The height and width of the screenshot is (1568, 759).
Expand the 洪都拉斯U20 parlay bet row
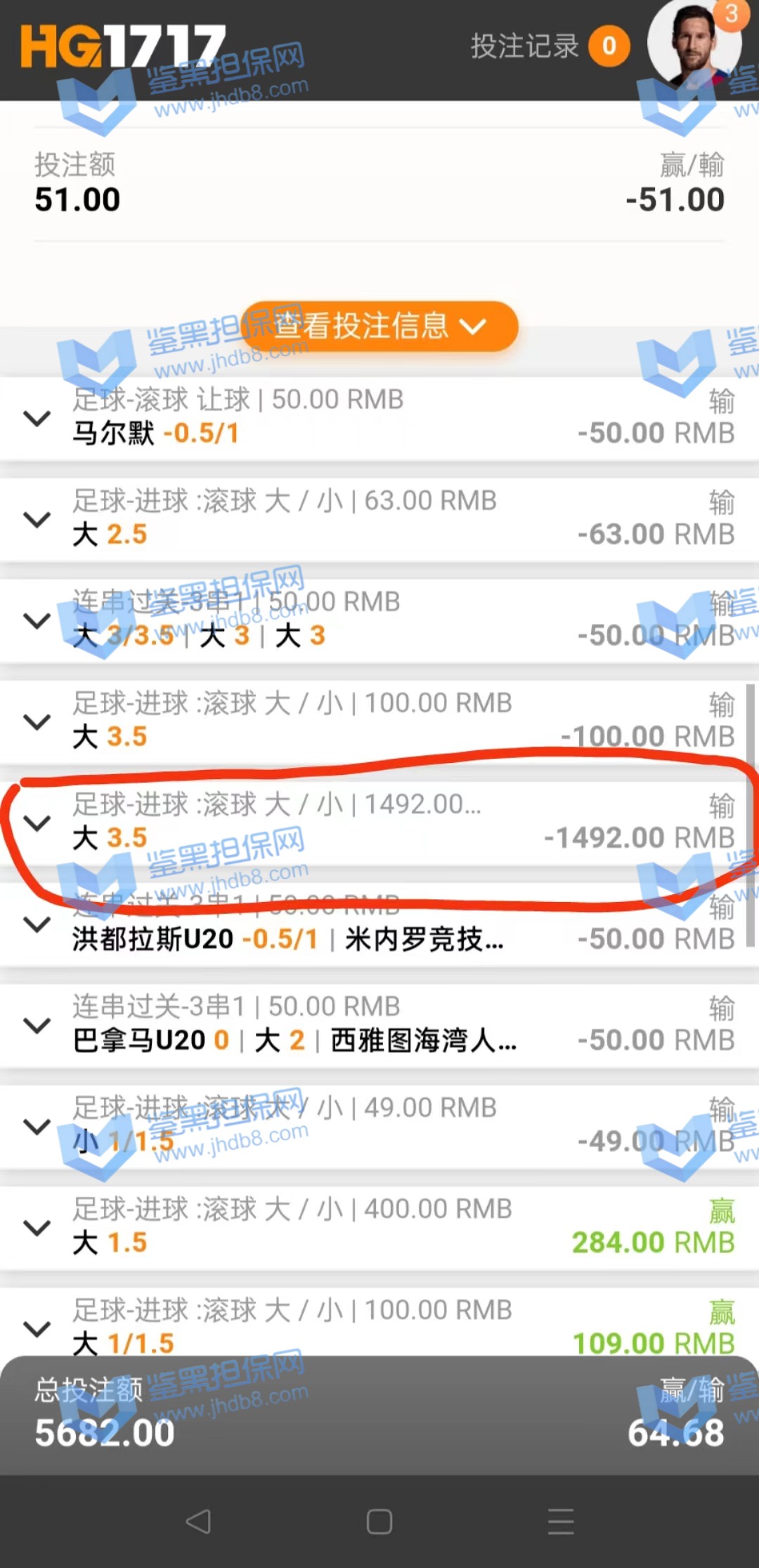[37, 924]
